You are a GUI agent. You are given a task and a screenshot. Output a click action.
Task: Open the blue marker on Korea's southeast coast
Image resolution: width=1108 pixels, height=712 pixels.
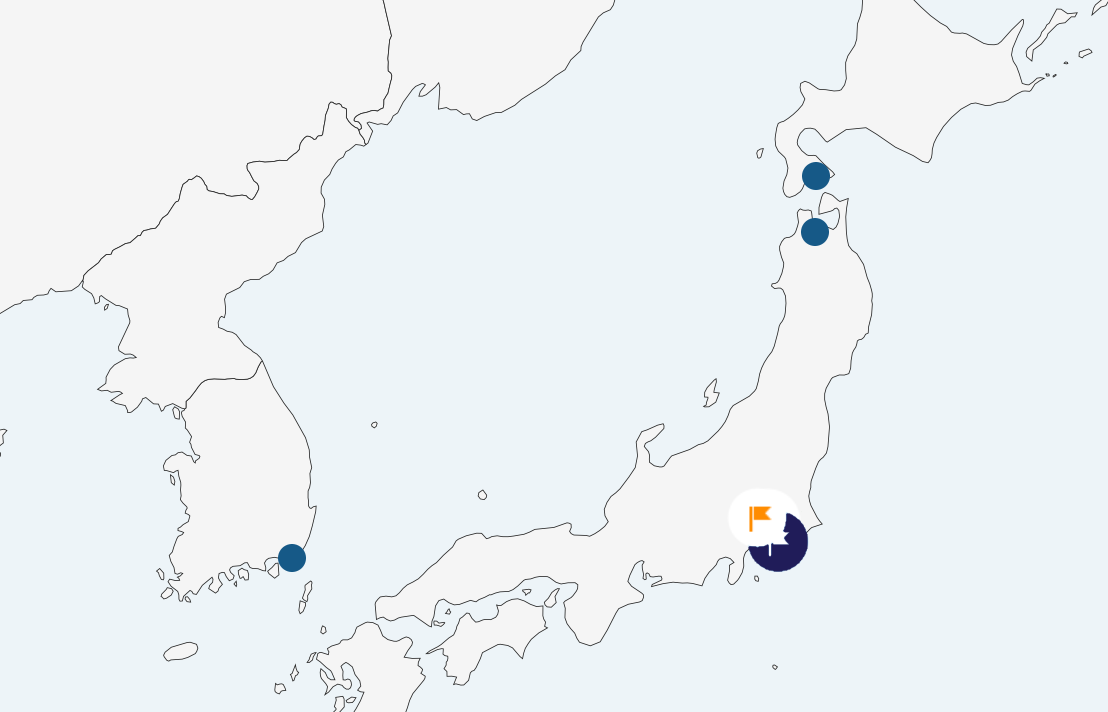coord(292,558)
